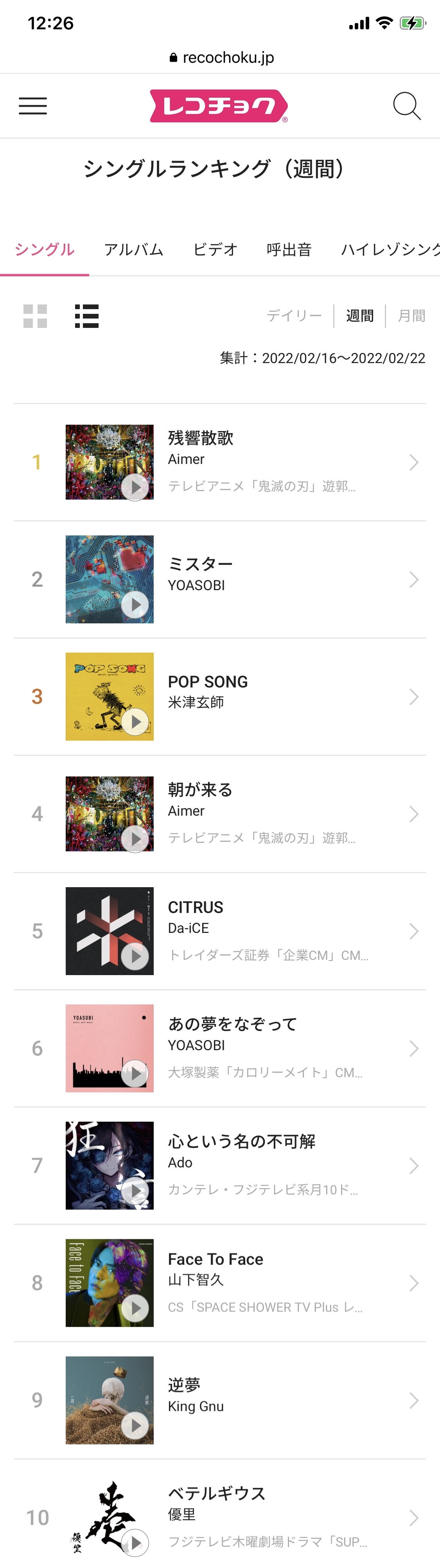Viewport: 440px width, 1568px height.
Task: Open POP SONG by 米津玄師
Action: [262, 696]
